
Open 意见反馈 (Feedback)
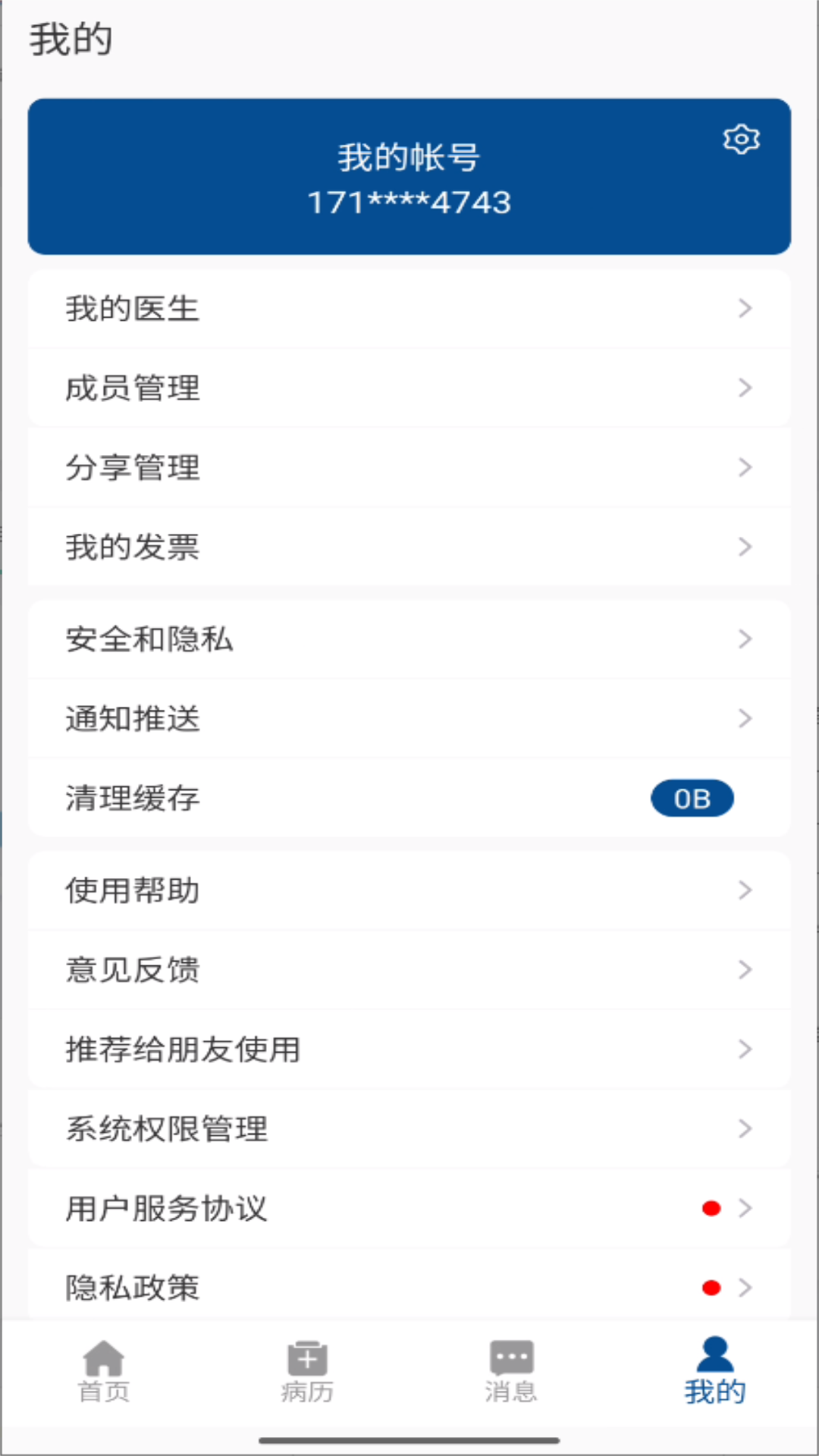[409, 970]
